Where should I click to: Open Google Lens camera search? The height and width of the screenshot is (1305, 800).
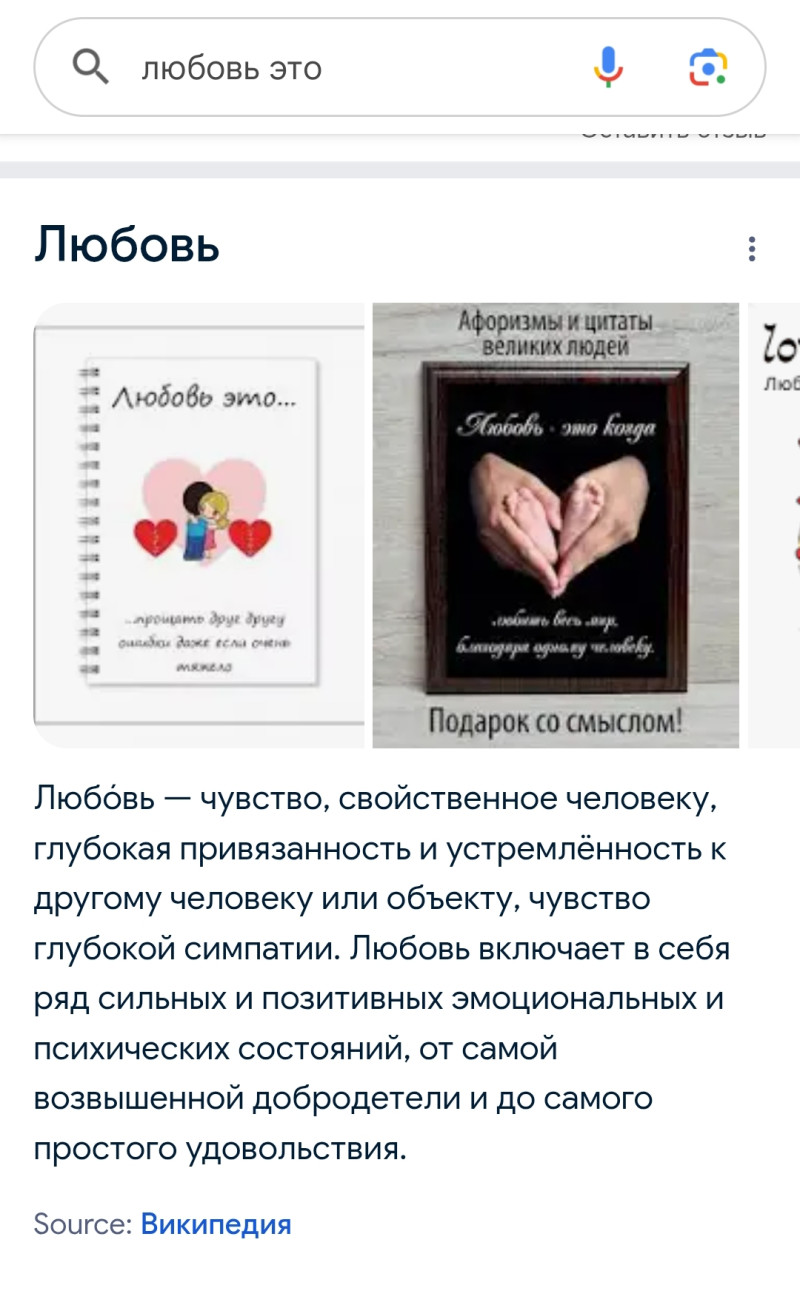[708, 68]
